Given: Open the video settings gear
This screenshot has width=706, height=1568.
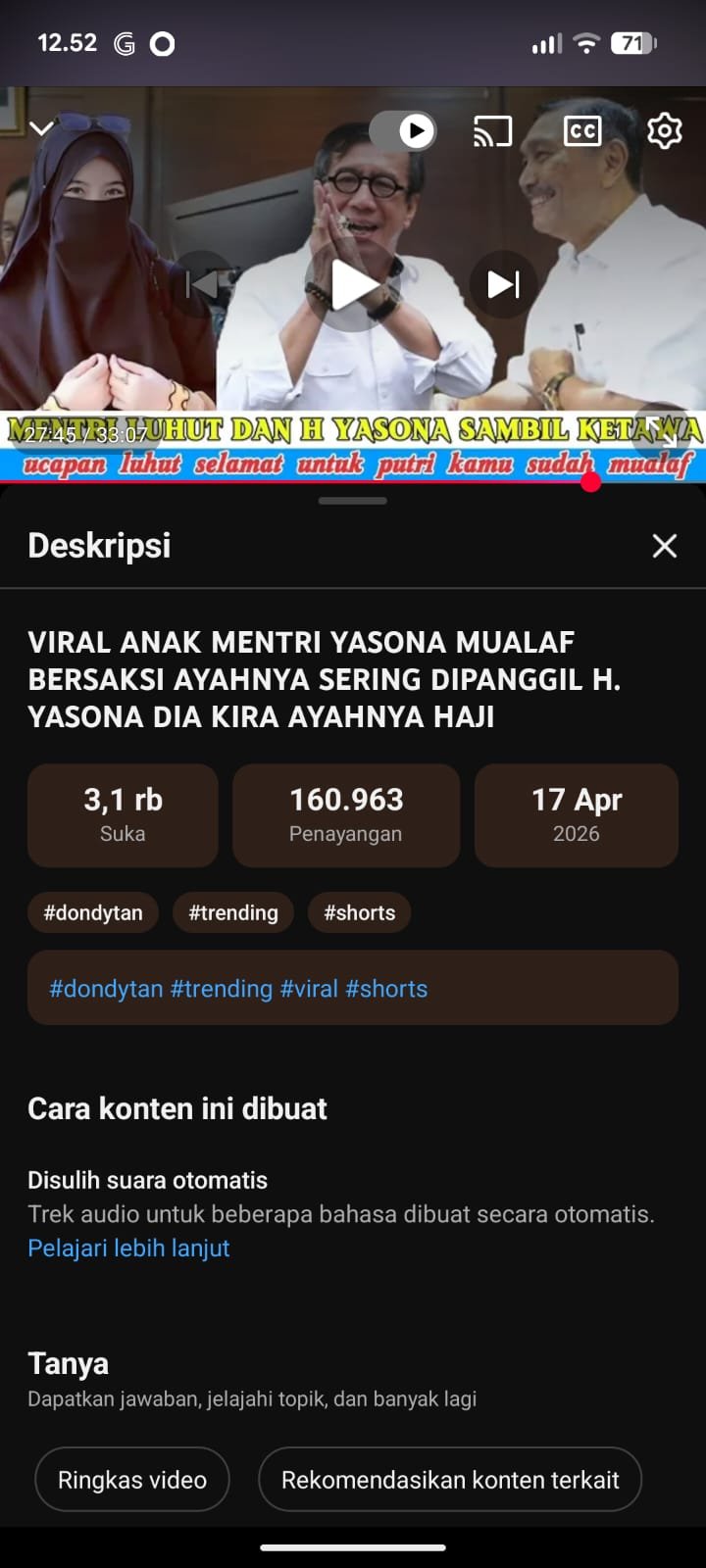Looking at the screenshot, I should pyautogui.click(x=664, y=130).
